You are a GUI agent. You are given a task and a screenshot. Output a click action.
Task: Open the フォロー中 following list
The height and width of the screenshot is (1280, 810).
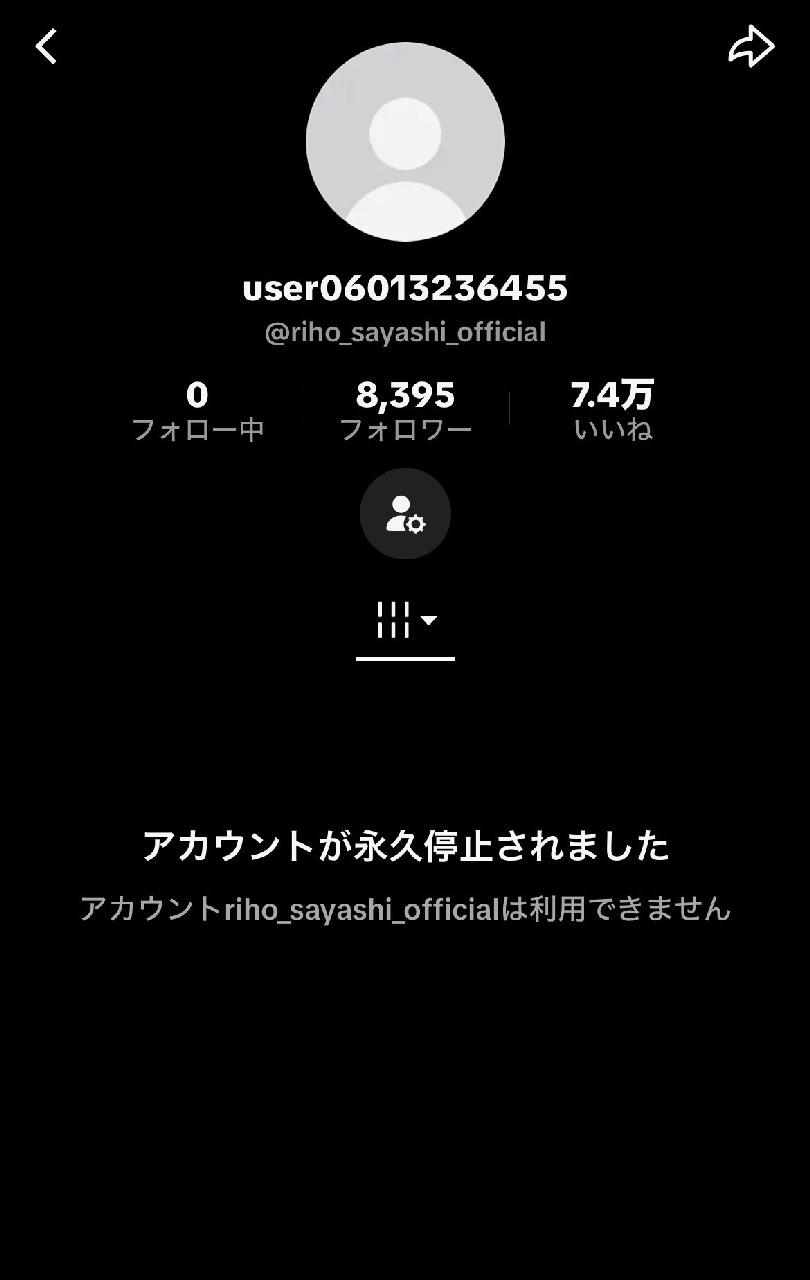coord(198,411)
